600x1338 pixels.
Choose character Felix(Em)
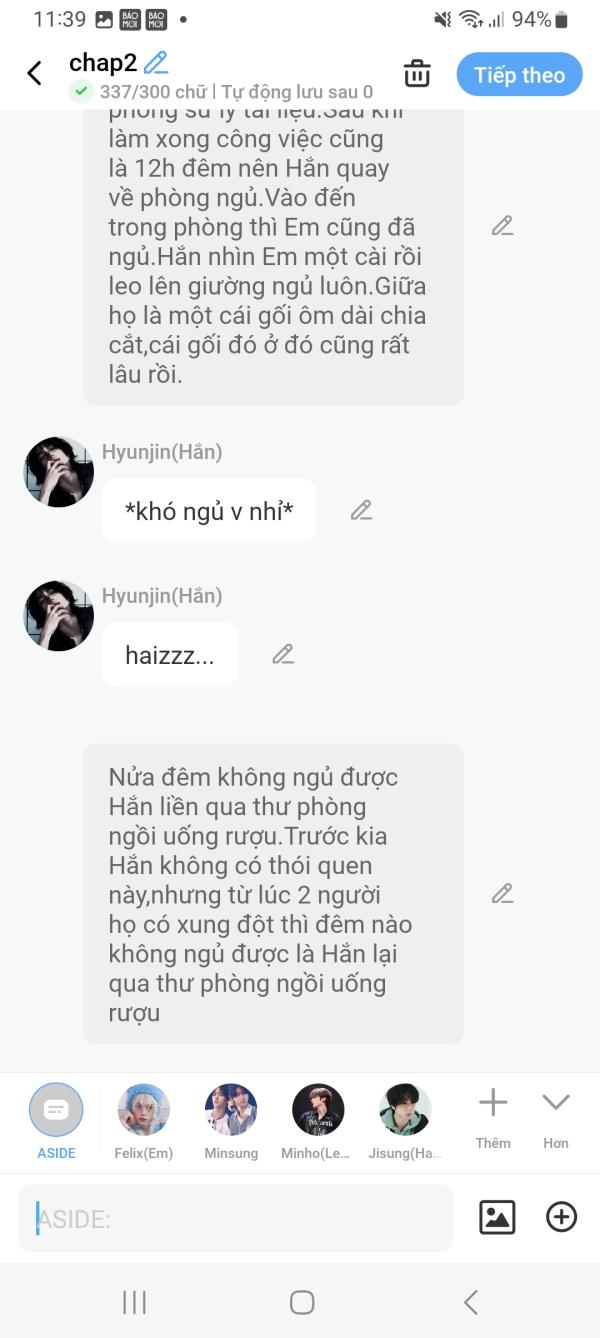pos(144,1121)
